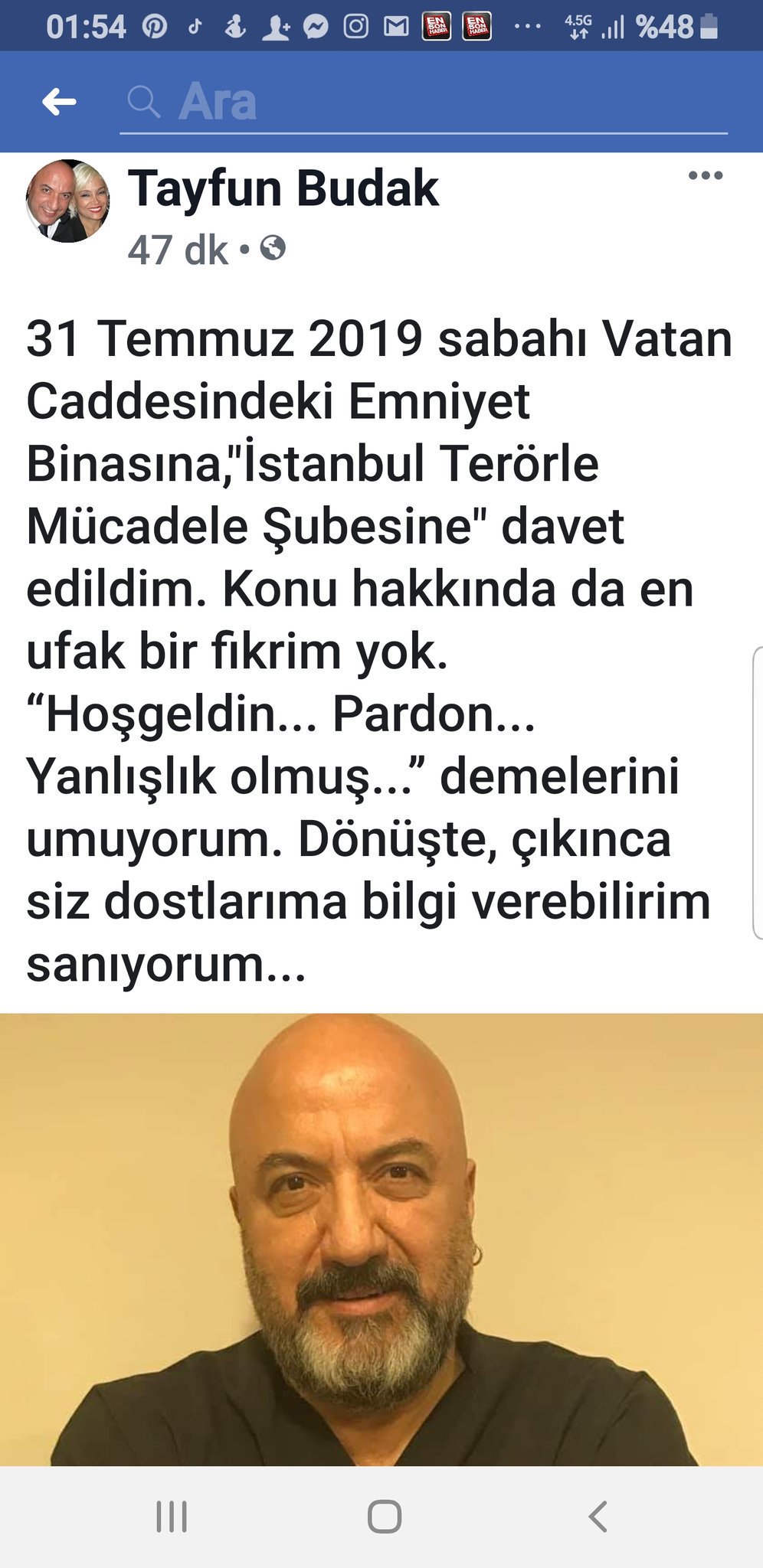The image size is (763, 1568).
Task: Tap the system recent apps button
Action: [x=172, y=1516]
